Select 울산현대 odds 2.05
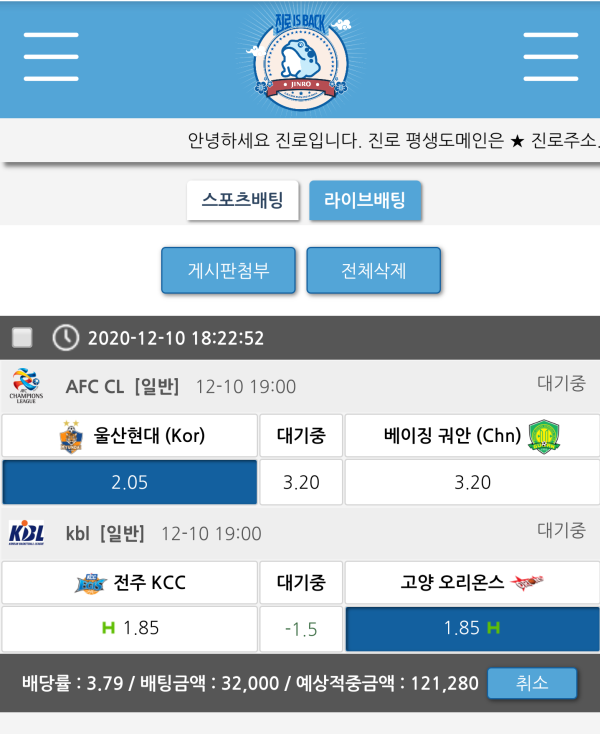The image size is (600, 734). (x=130, y=482)
